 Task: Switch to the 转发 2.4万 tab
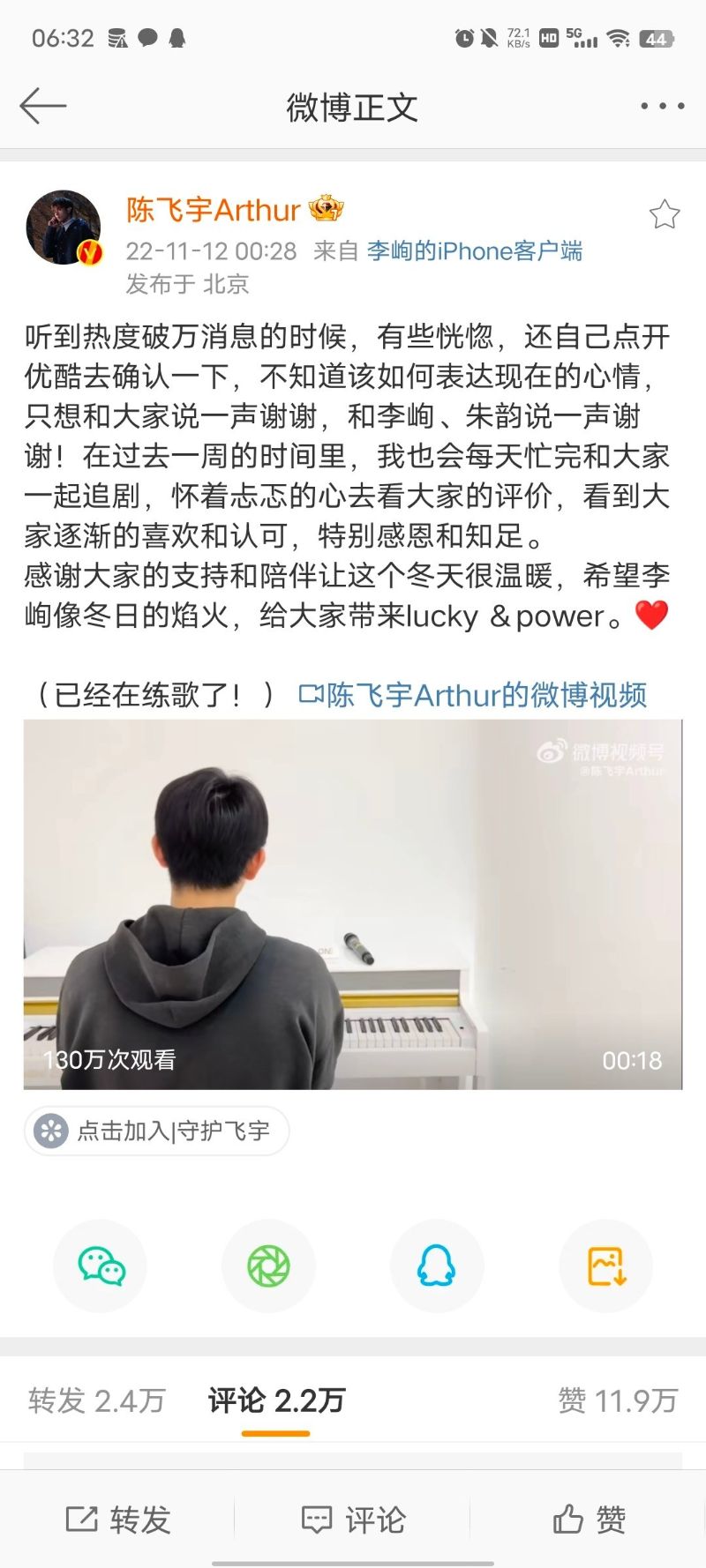pyautogui.click(x=97, y=1400)
